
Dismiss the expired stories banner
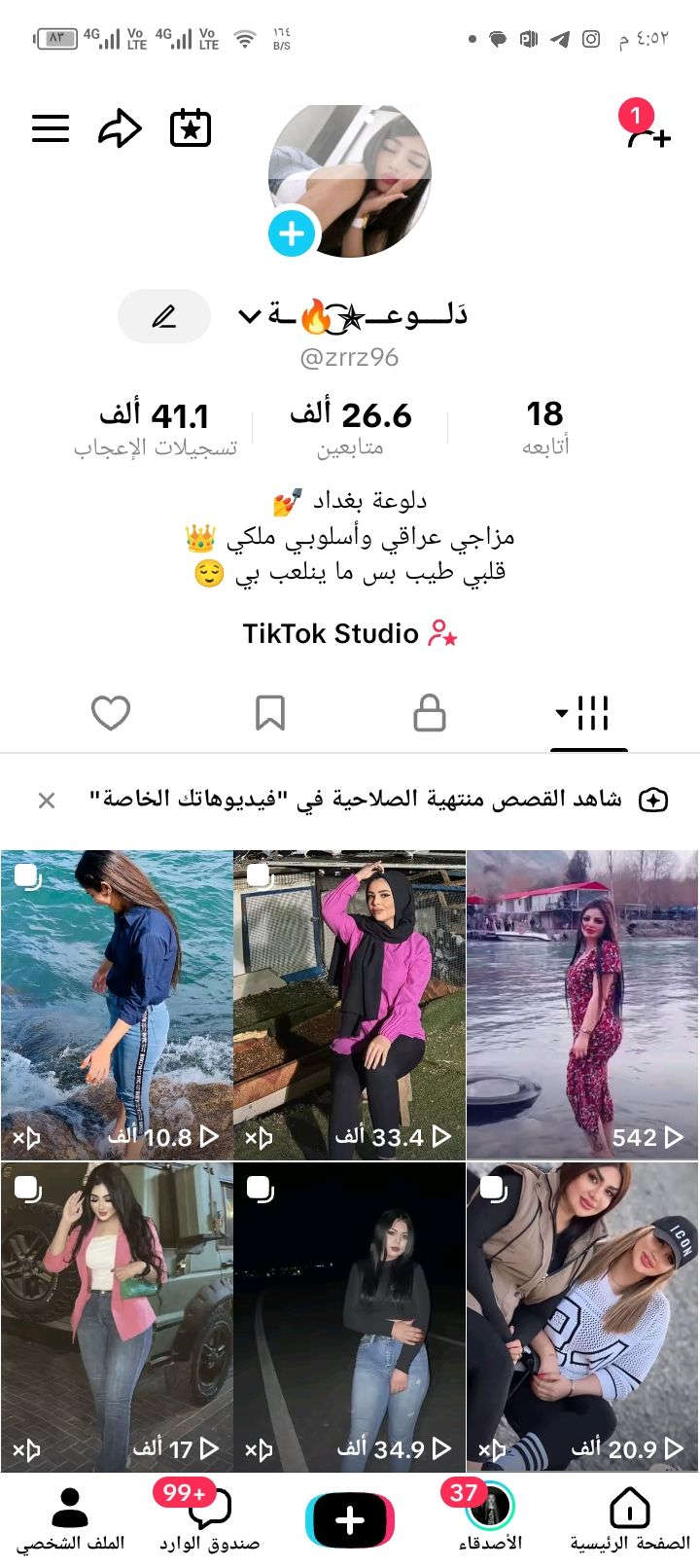[47, 801]
